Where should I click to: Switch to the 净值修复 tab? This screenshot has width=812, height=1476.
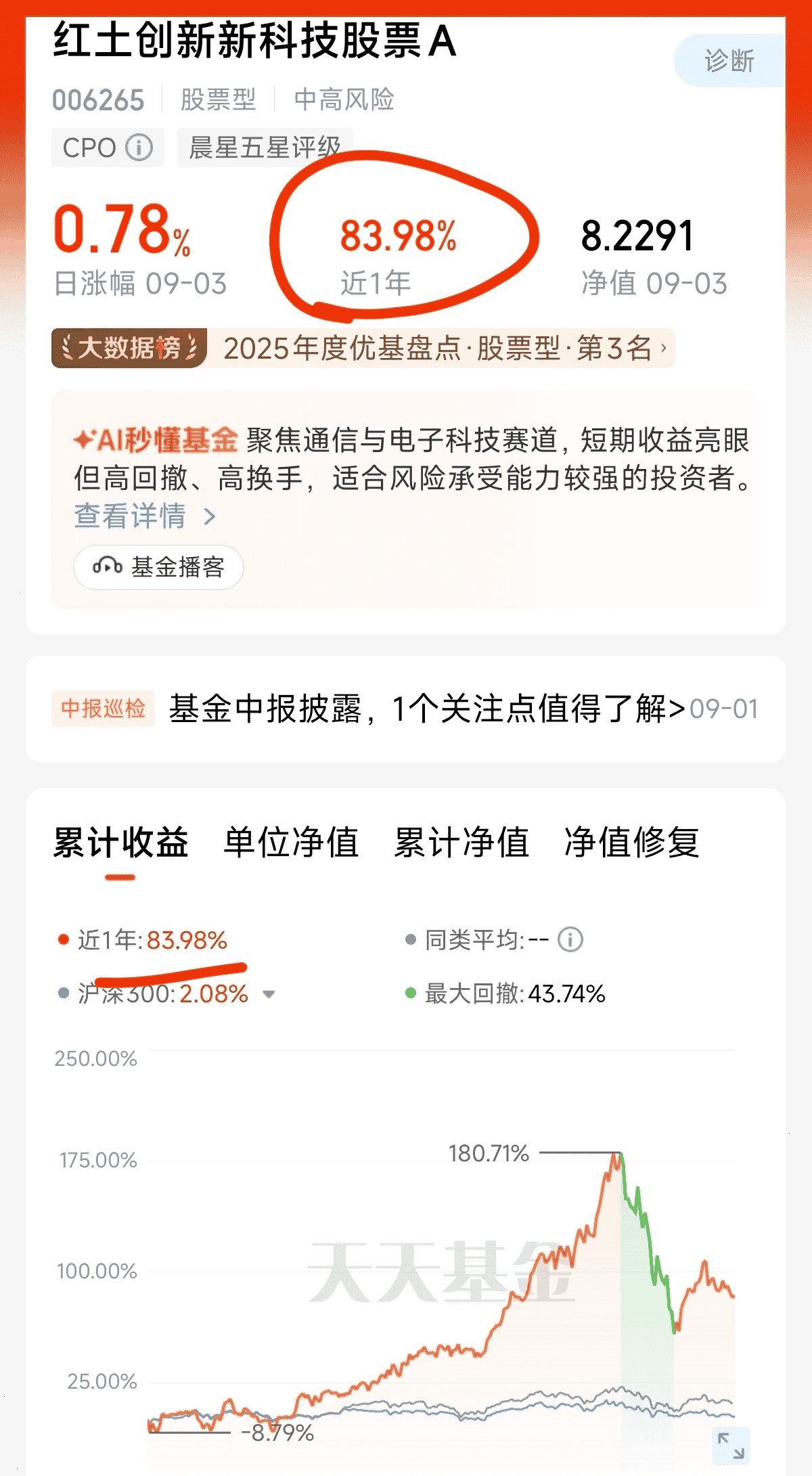pos(632,843)
